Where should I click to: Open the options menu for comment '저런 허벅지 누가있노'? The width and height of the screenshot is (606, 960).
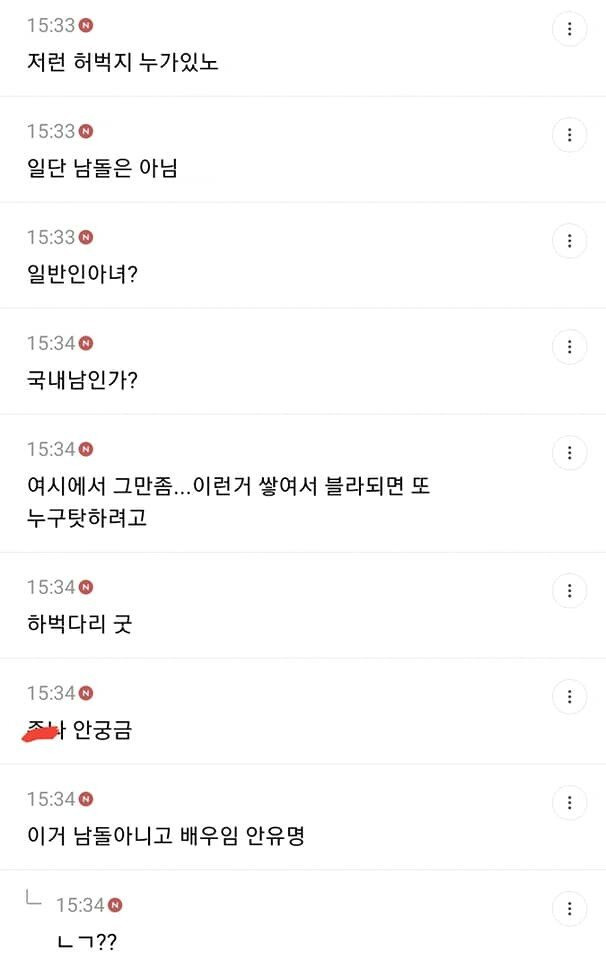pyautogui.click(x=569, y=29)
